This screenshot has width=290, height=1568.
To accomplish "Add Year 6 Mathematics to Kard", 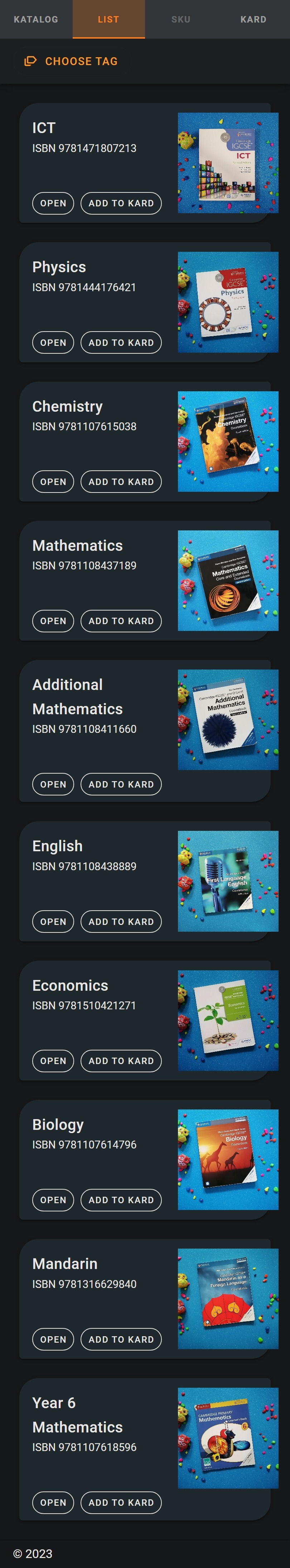I will 121,1502.
